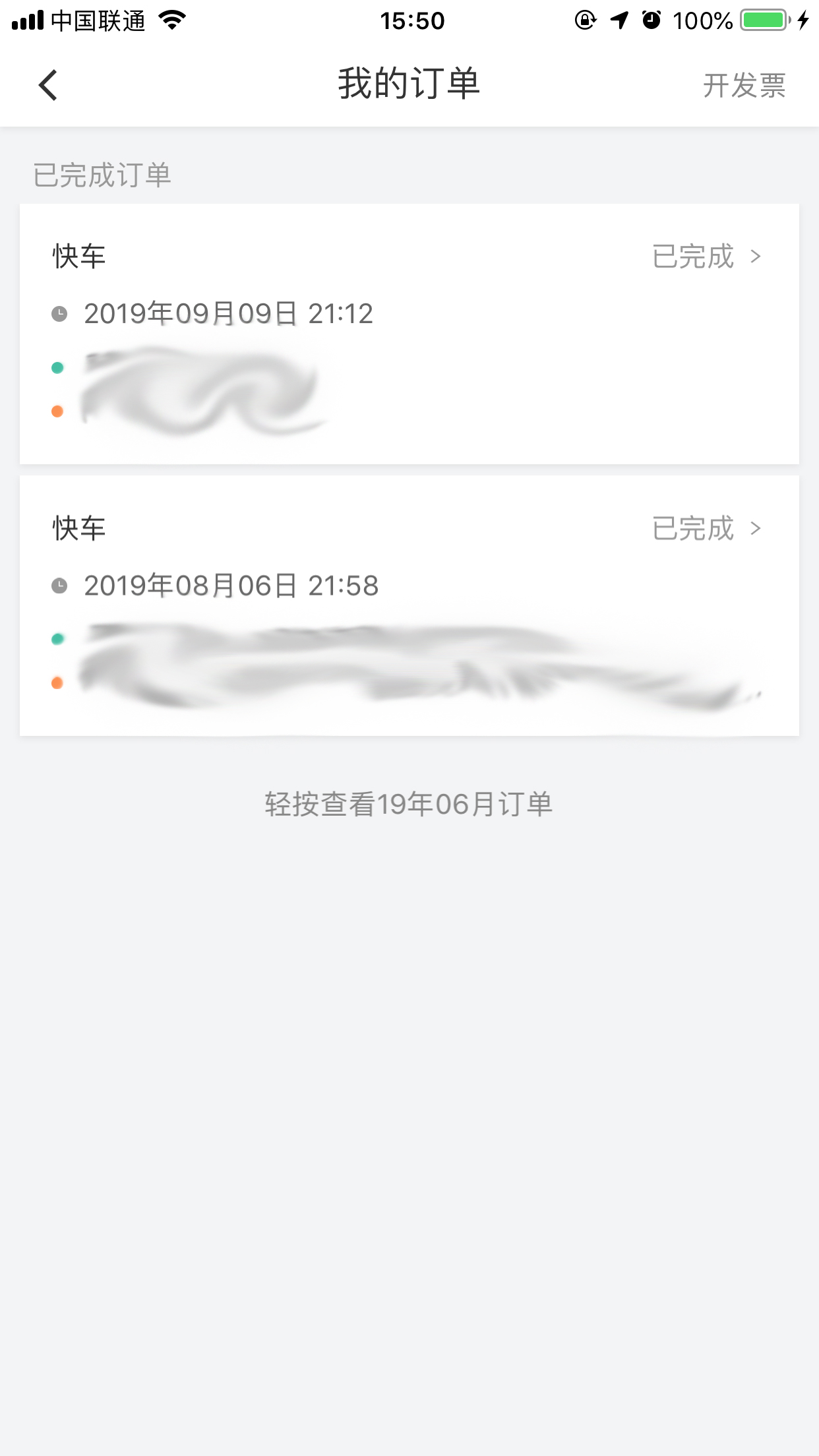Tap the green pickup dot on second order
This screenshot has width=819, height=1456.
pos(57,638)
